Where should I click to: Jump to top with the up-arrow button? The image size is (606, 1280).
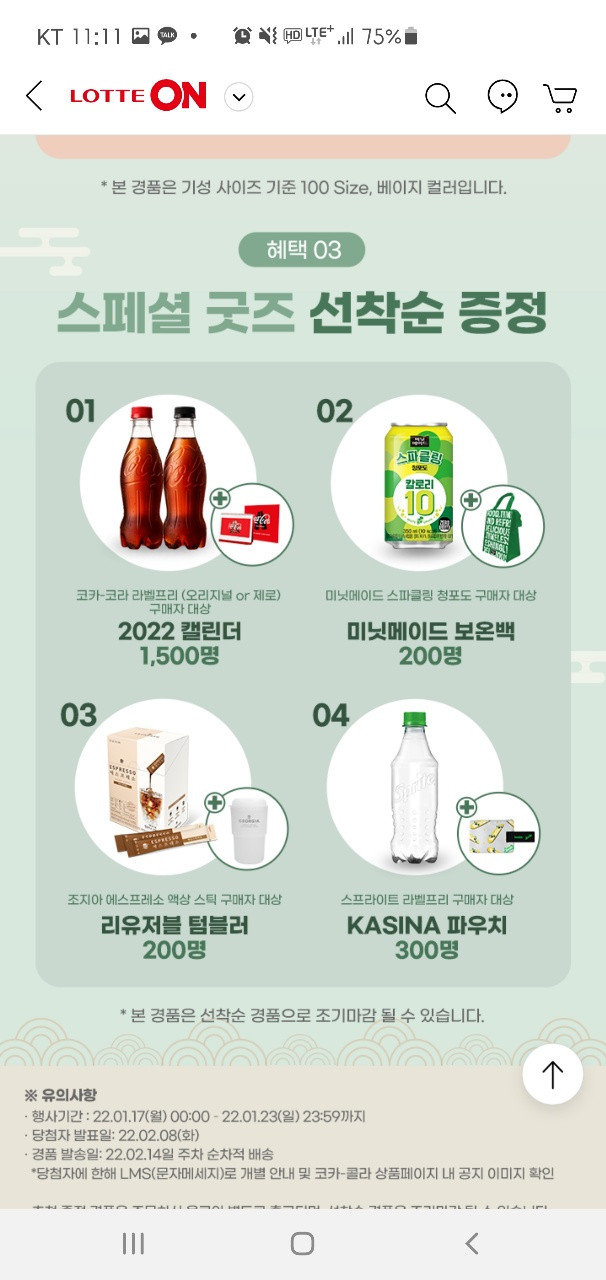pos(552,1074)
